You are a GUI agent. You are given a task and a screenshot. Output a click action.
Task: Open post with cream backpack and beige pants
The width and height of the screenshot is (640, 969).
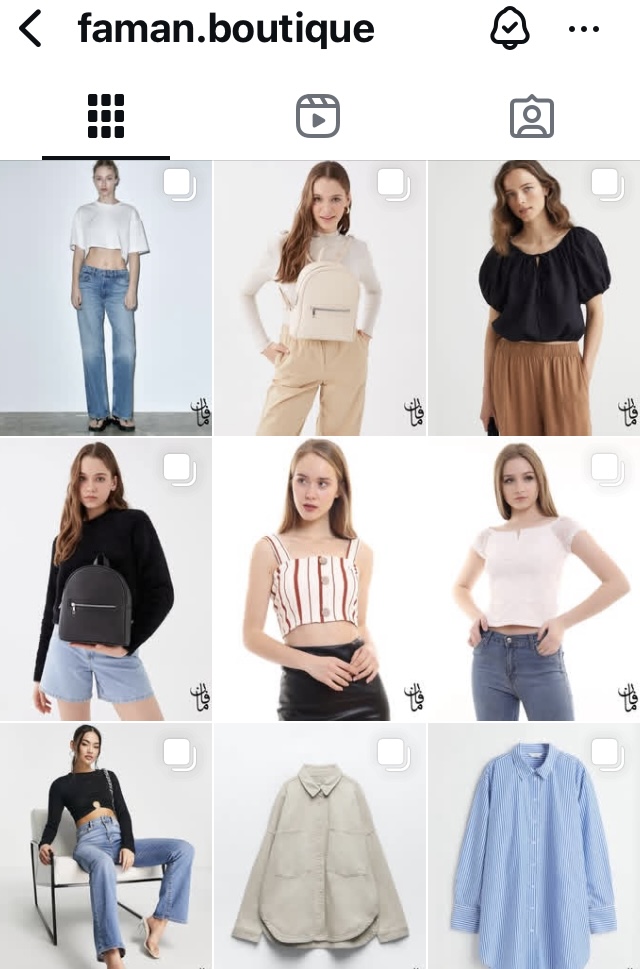click(319, 298)
